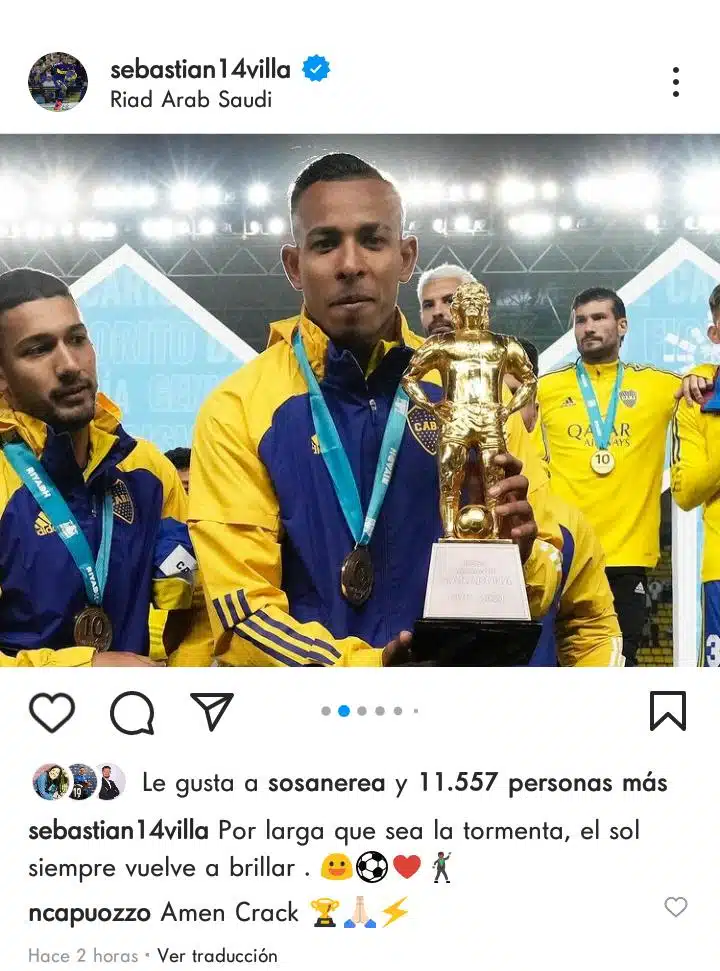The width and height of the screenshot is (720, 971).
Task: Open sosanerea's profile from the likes line
Action: 326,783
